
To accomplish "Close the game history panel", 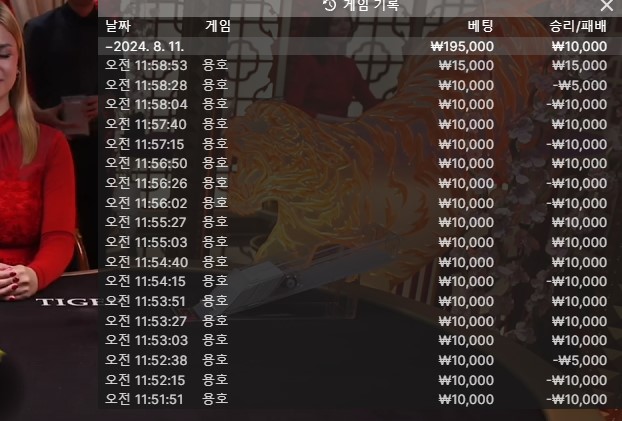I will click(x=606, y=6).
